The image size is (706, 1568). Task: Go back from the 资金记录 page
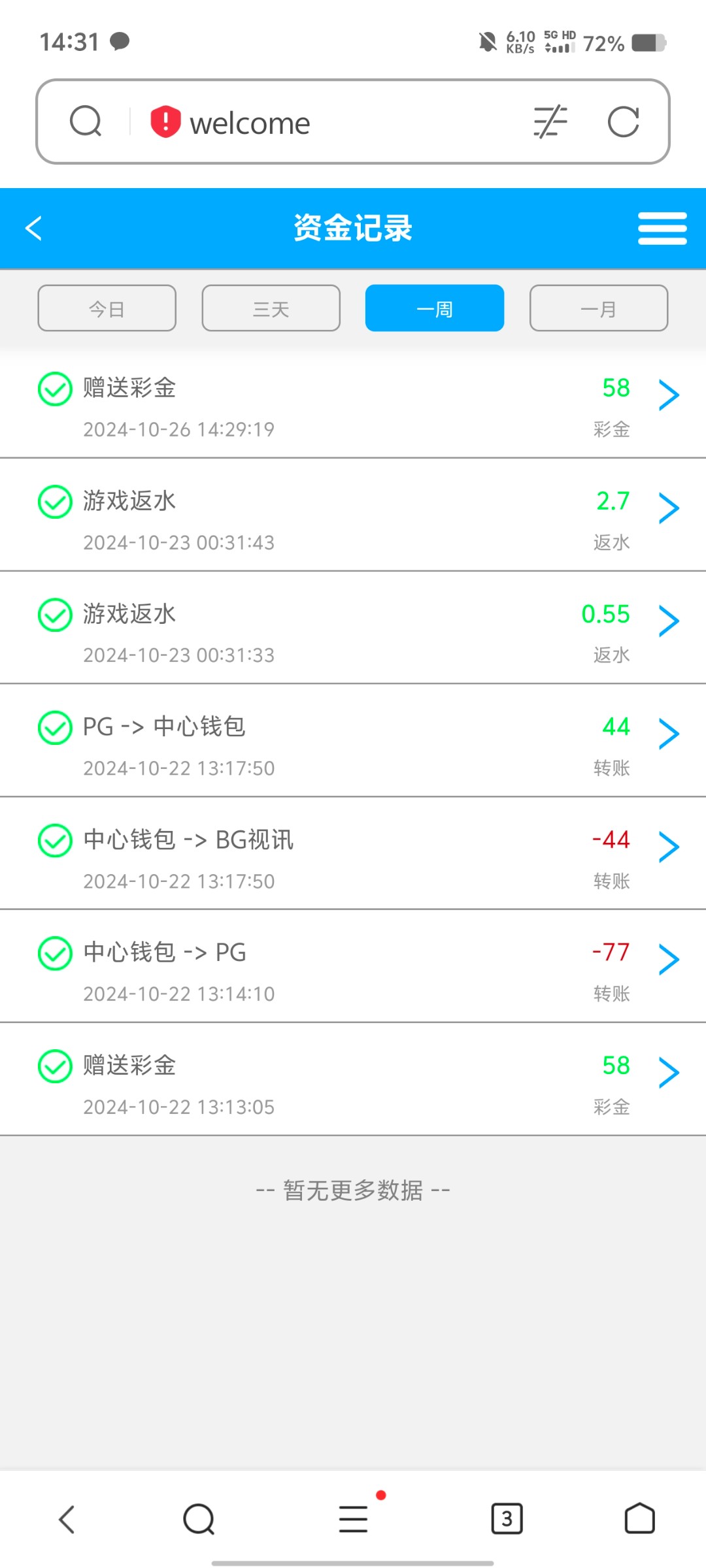pyautogui.click(x=33, y=228)
